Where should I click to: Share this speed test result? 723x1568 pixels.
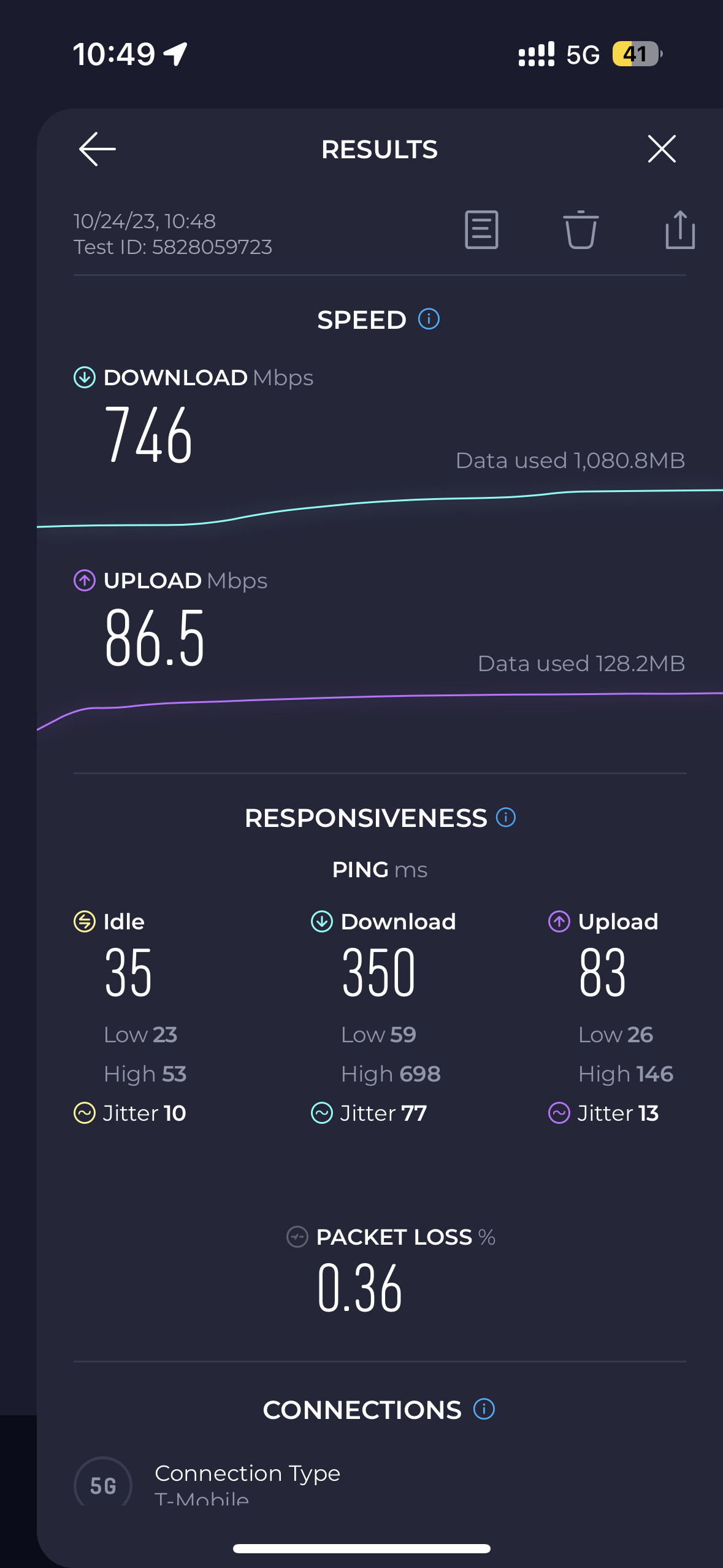point(679,230)
